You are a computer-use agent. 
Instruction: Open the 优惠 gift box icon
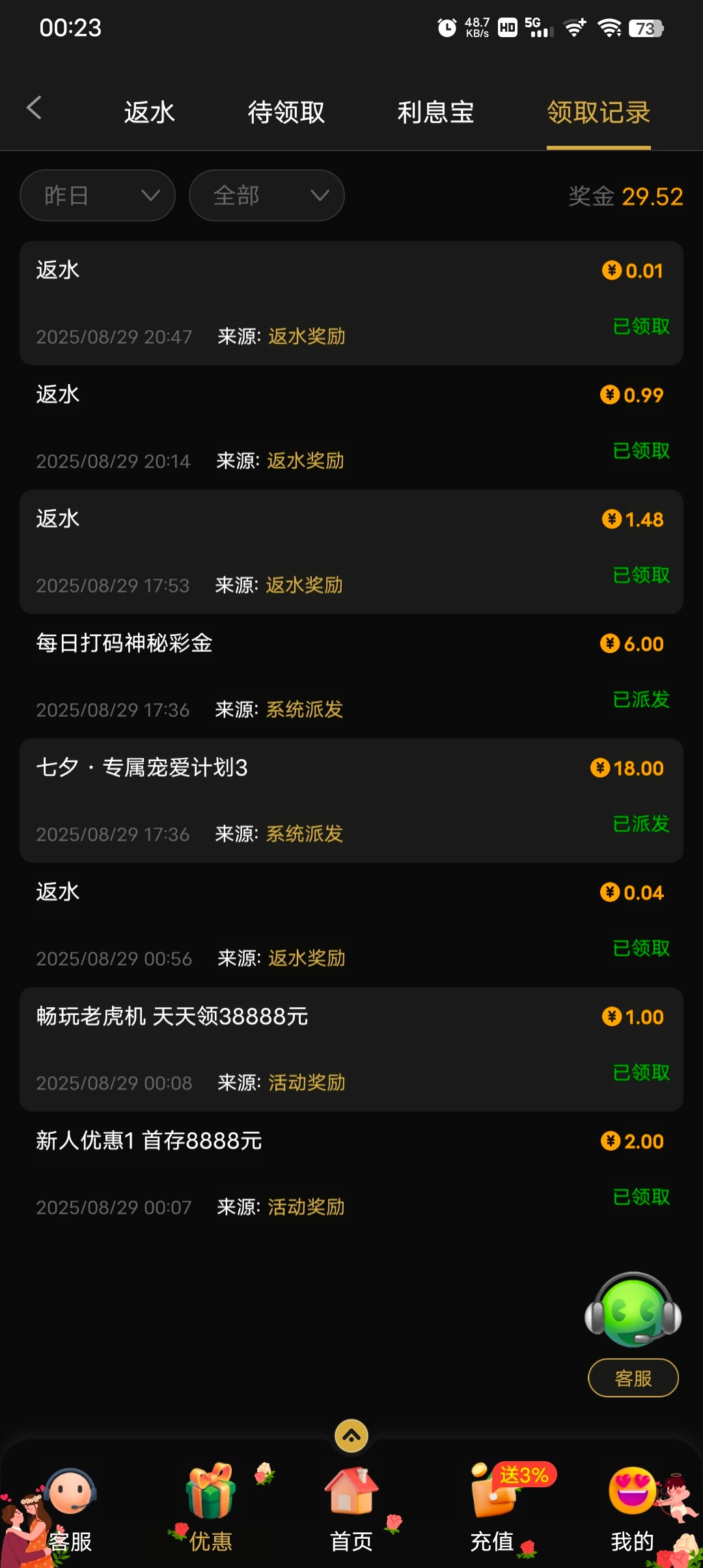pyautogui.click(x=210, y=1499)
